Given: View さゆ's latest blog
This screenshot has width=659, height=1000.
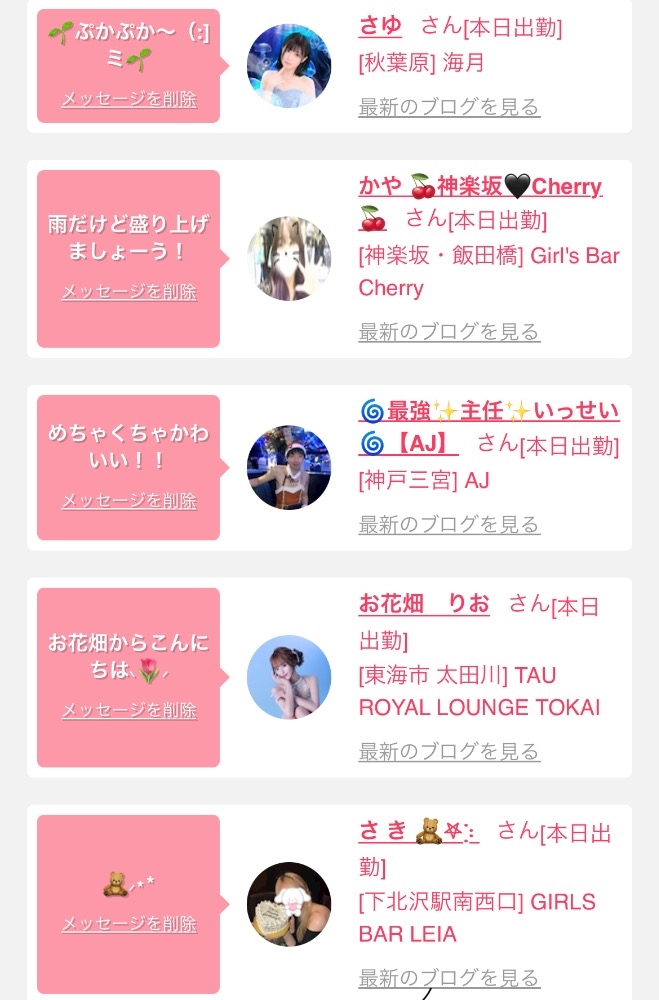Looking at the screenshot, I should pyautogui.click(x=449, y=107).
